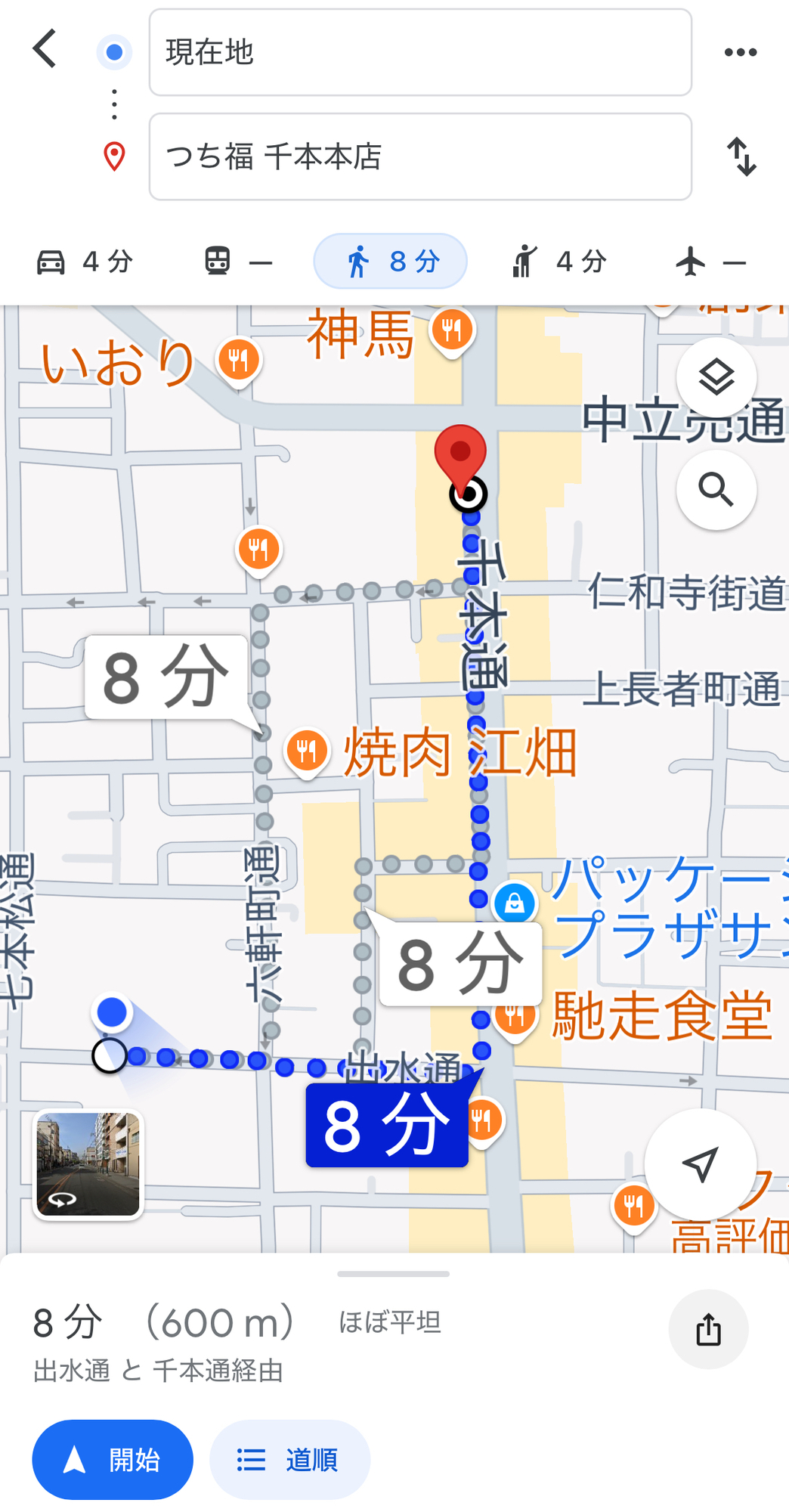Expand the route details sheet handle

click(393, 1274)
